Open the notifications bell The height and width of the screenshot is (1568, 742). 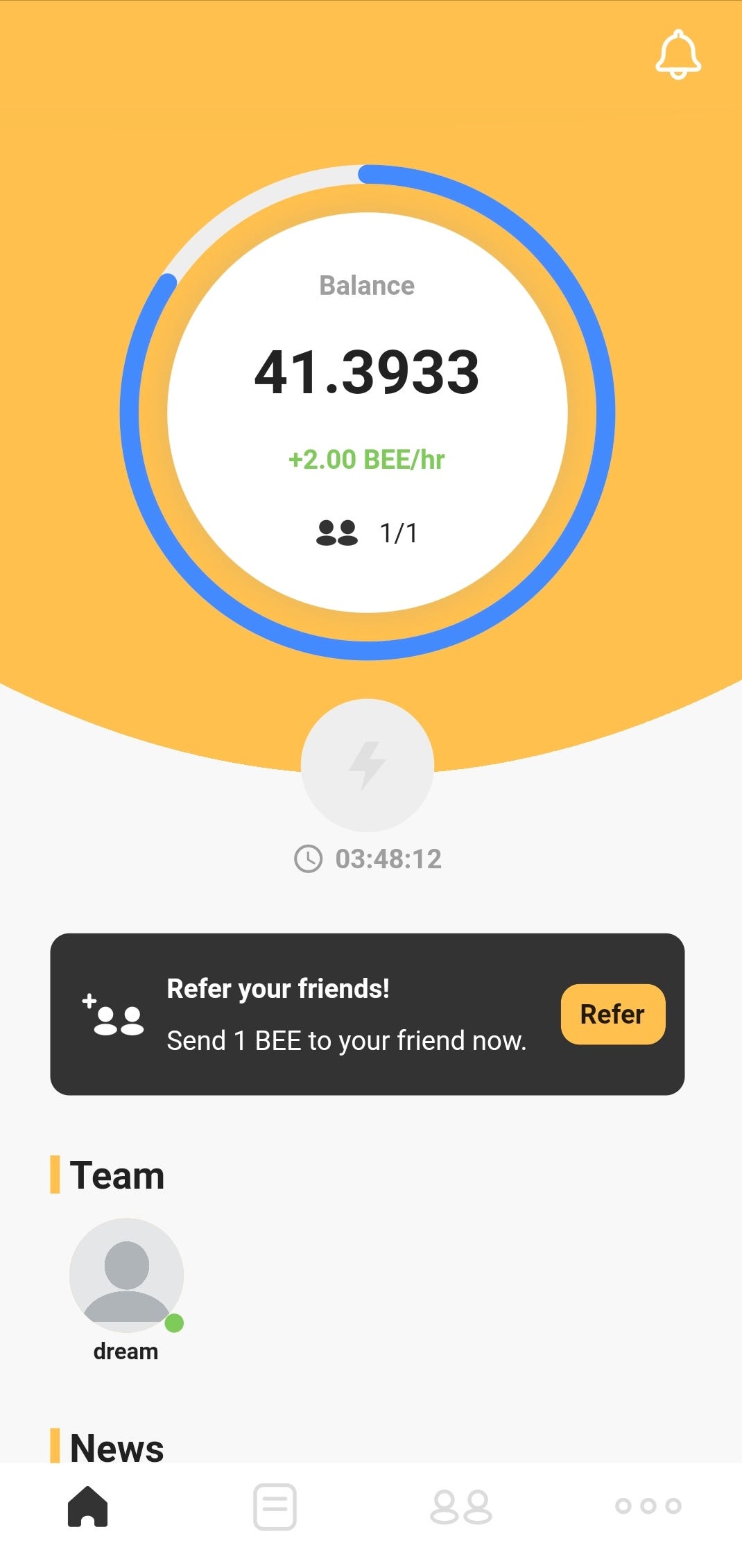678,55
